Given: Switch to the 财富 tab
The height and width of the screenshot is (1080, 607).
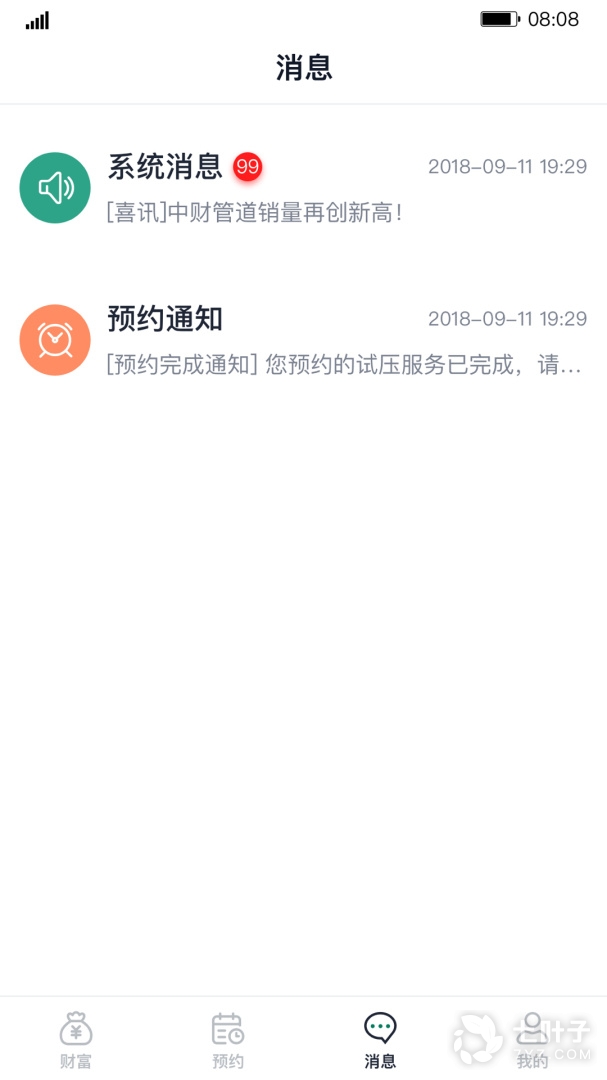Looking at the screenshot, I should (x=76, y=1039).
